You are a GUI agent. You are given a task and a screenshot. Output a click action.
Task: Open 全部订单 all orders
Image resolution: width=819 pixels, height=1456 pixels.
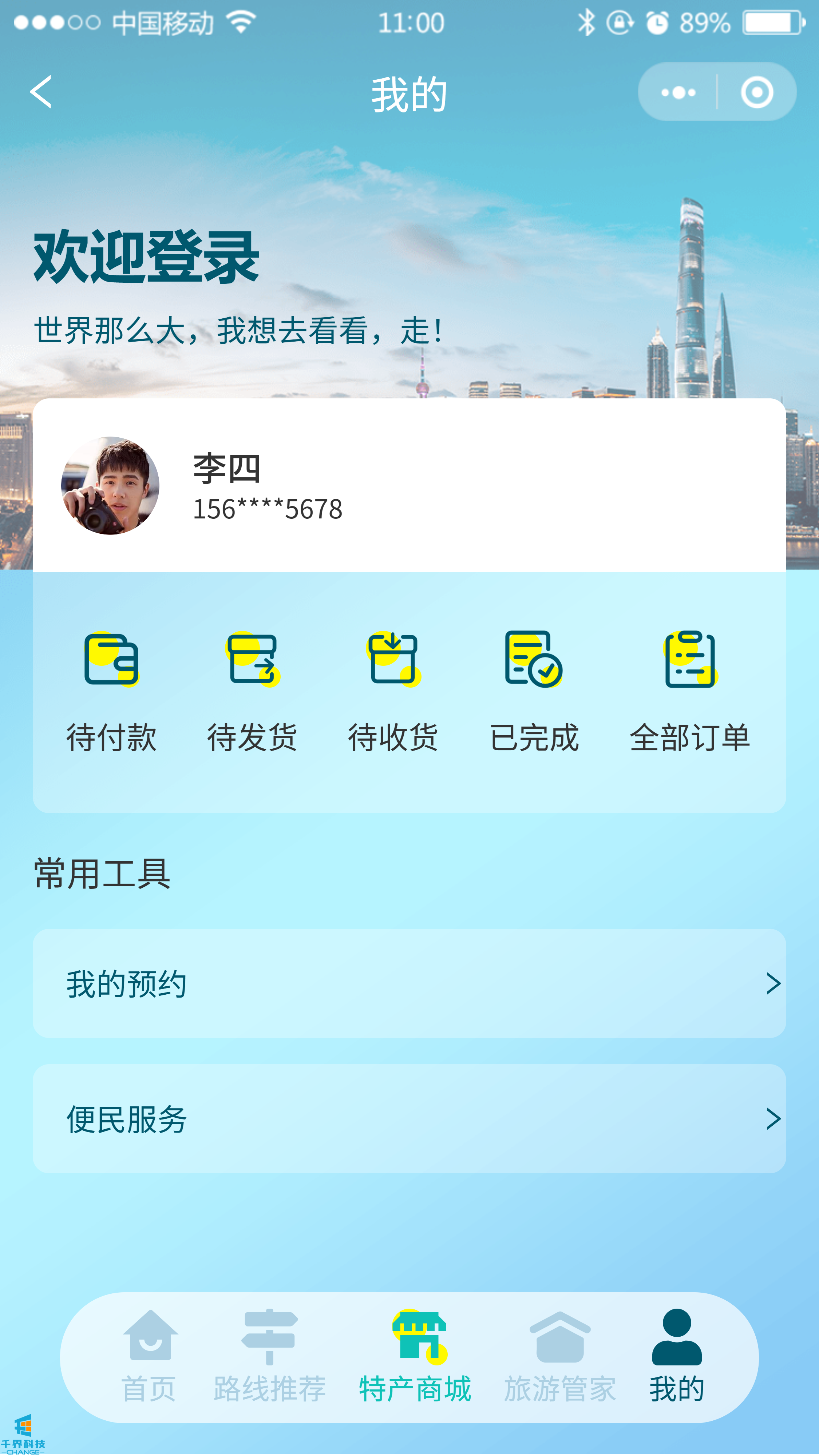pyautogui.click(x=689, y=691)
